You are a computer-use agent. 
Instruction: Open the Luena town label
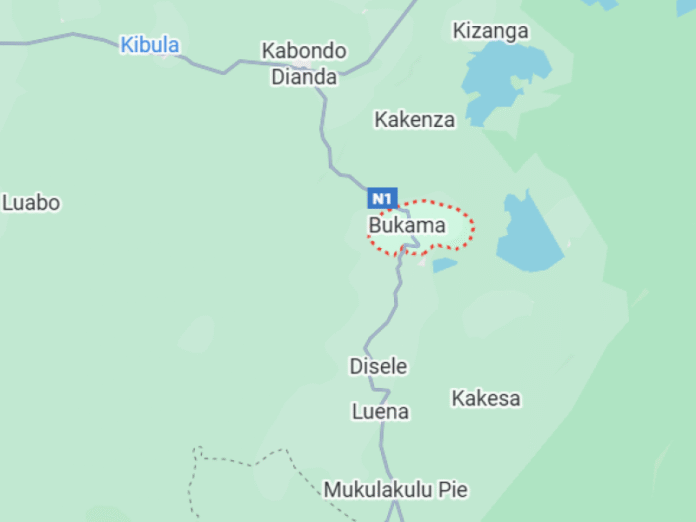(x=380, y=411)
